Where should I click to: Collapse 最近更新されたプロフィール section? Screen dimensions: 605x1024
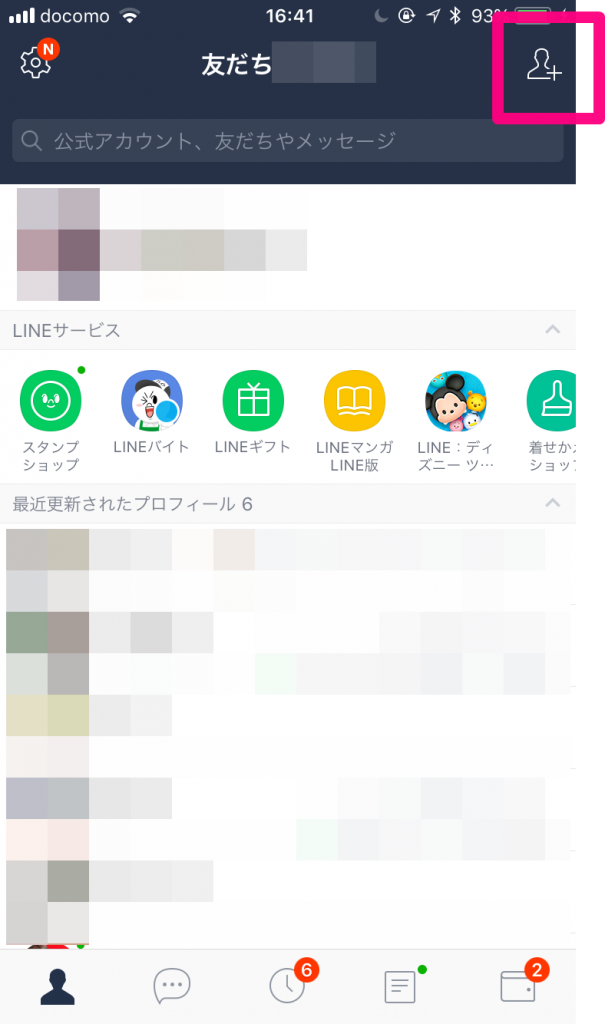click(x=552, y=504)
